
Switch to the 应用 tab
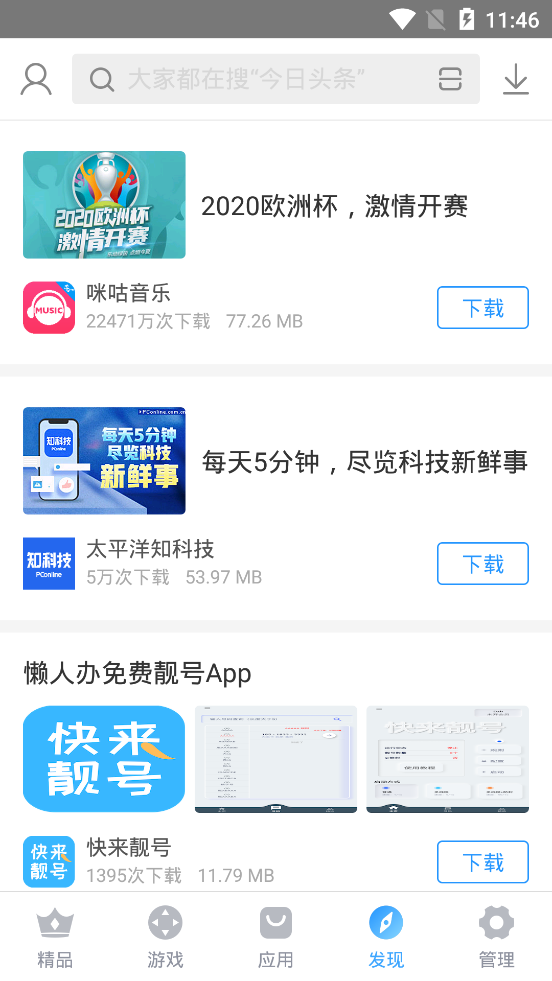coord(275,937)
